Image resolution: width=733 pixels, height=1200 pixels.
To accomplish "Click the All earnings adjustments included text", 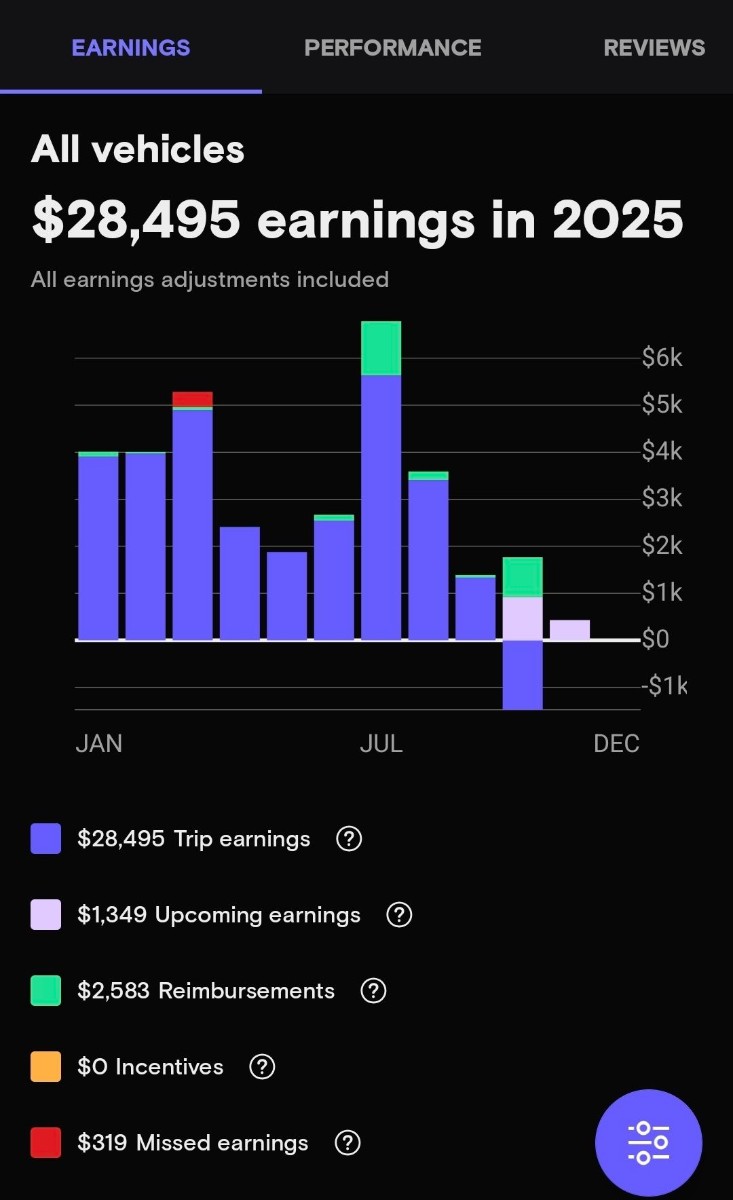I will pyautogui.click(x=209, y=280).
